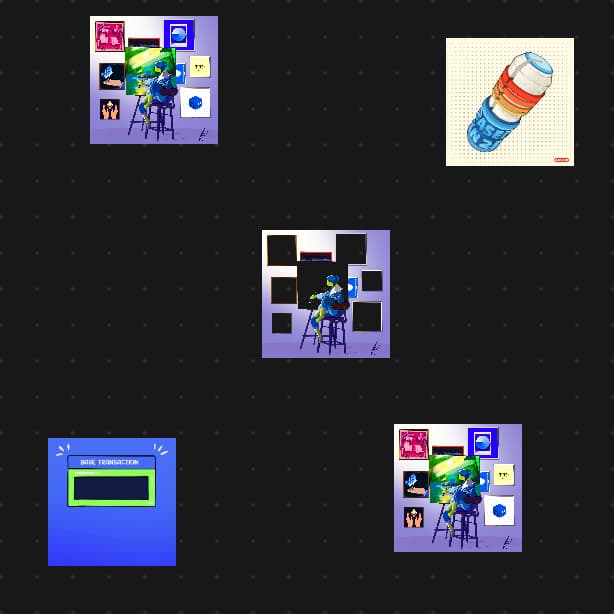
Task: Open the blue Base Transaction artwork tile
Action: (112, 502)
